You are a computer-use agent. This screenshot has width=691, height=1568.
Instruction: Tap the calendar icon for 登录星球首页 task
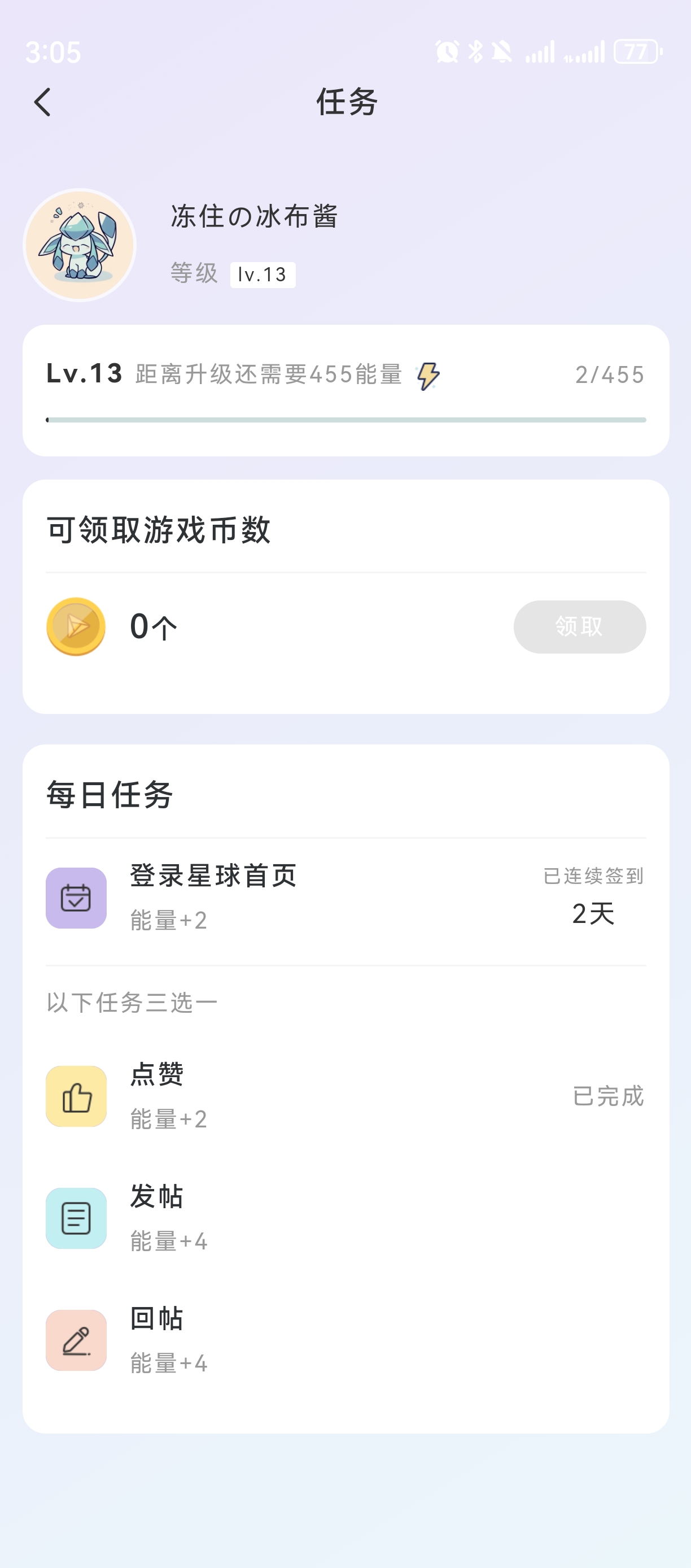pyautogui.click(x=76, y=898)
